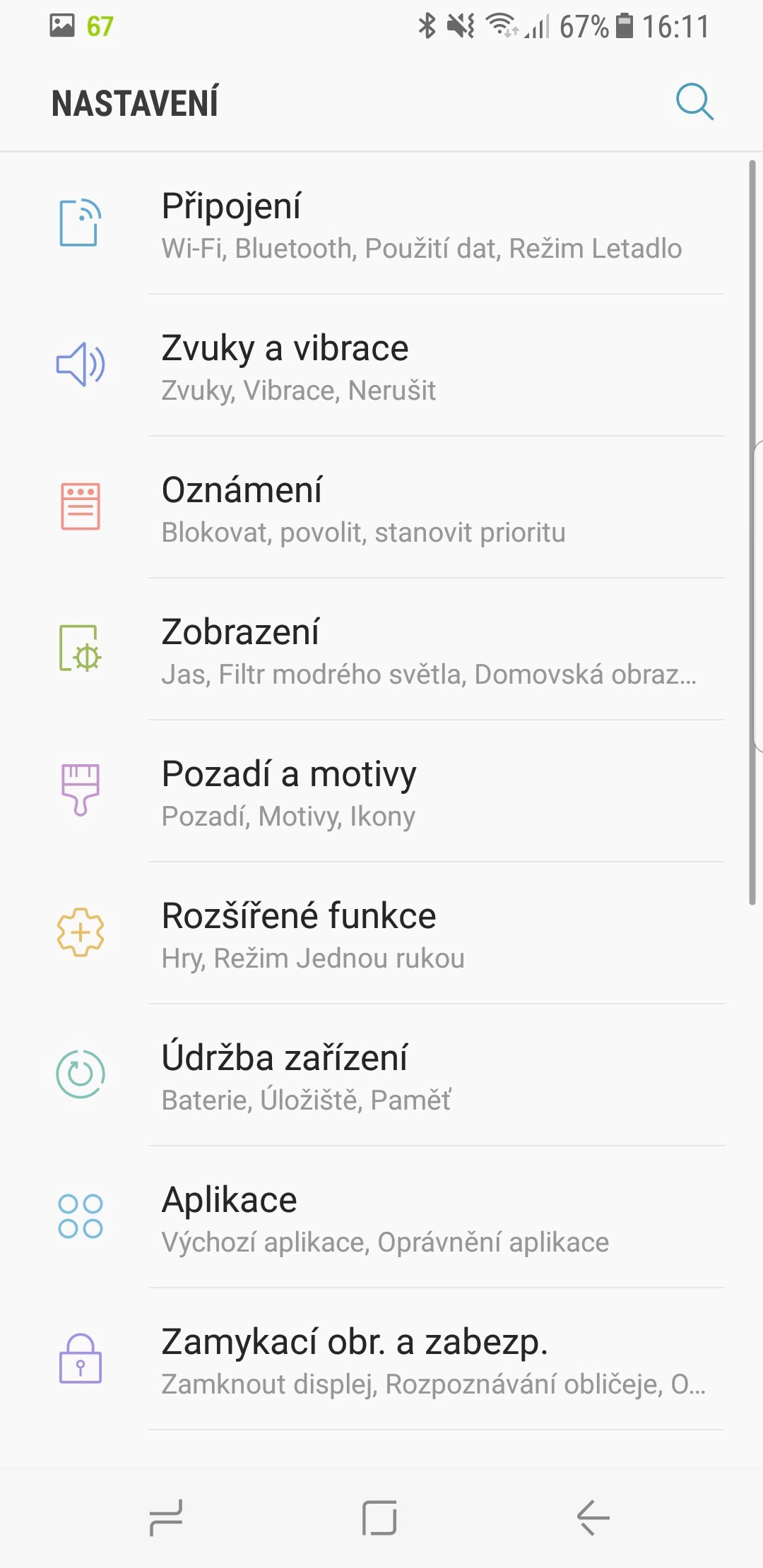
Task: Open the settings search icon
Action: point(694,102)
